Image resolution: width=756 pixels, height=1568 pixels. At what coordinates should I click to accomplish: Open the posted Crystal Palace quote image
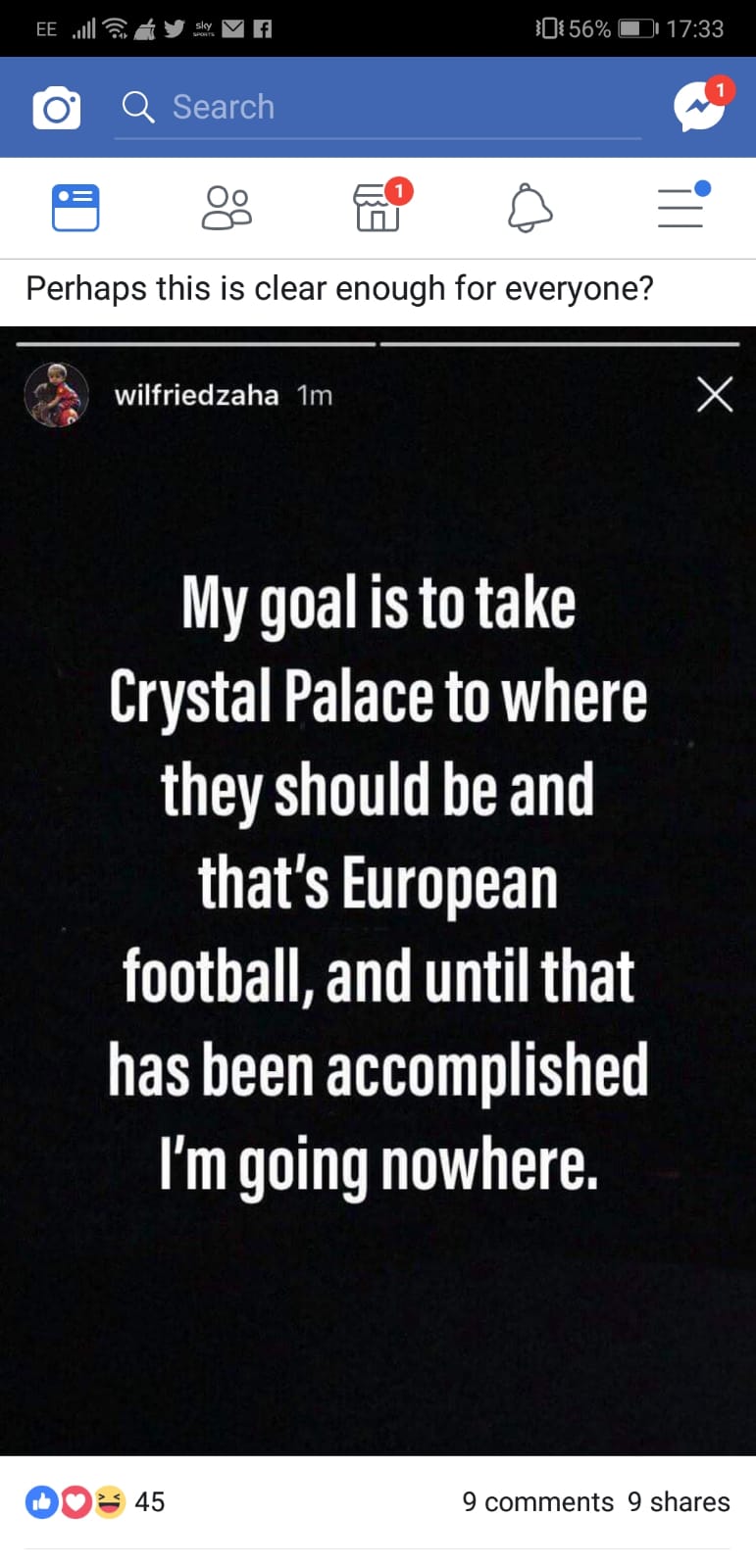click(x=378, y=882)
